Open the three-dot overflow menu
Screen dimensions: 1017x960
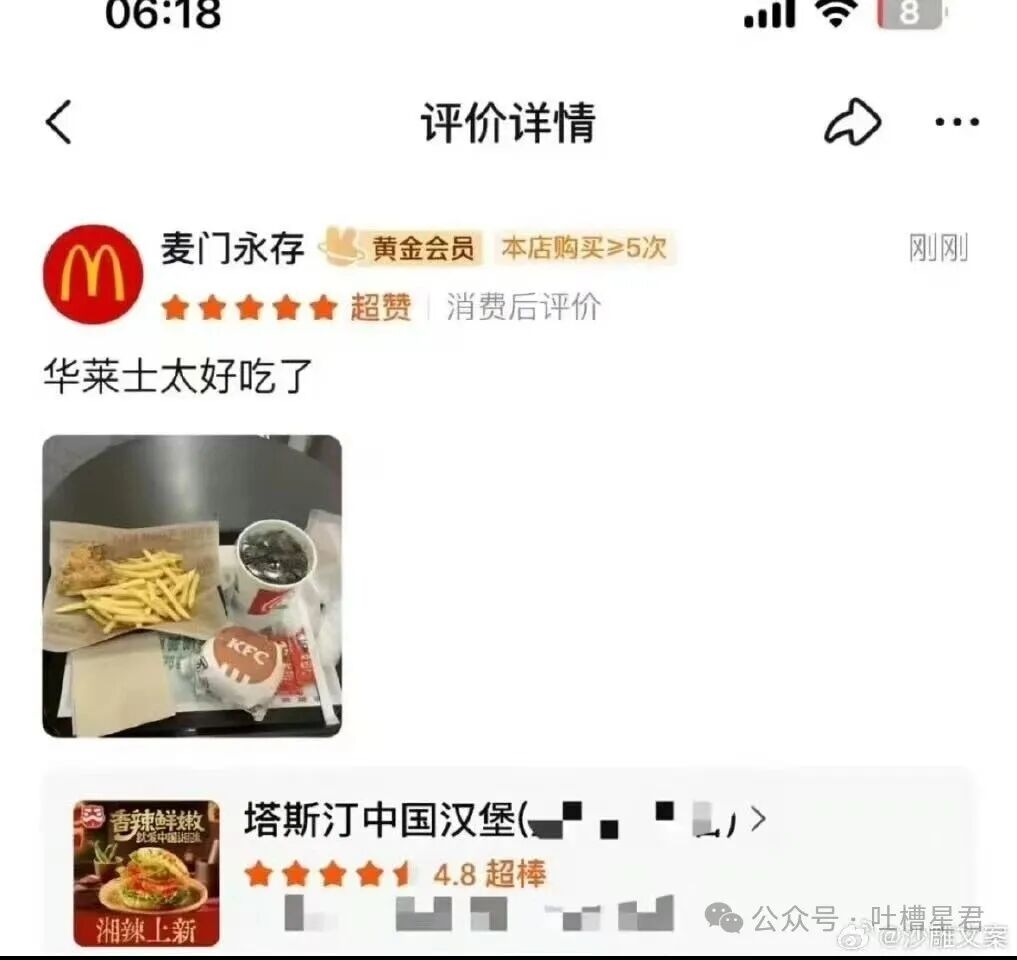point(956,124)
